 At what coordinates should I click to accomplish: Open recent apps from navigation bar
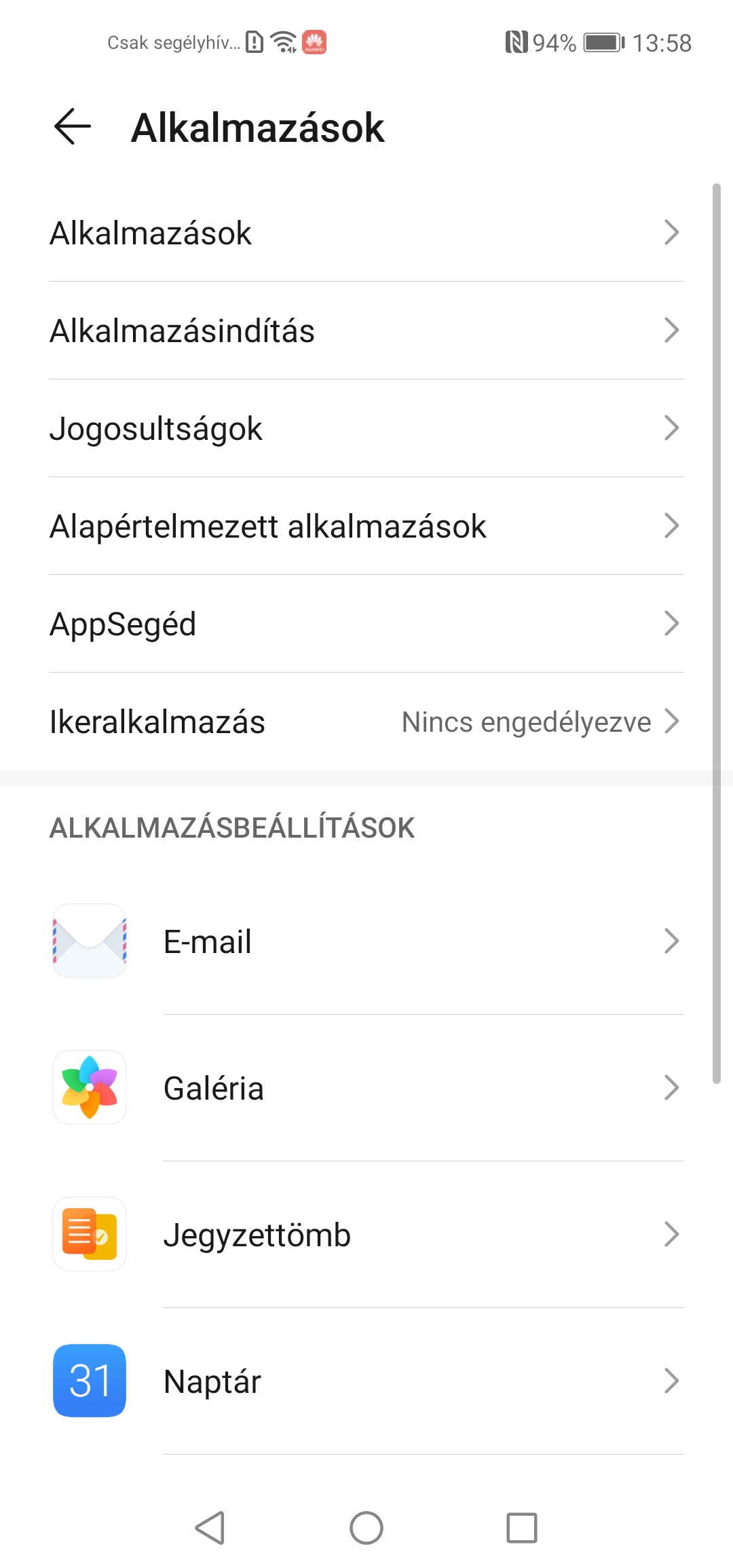tap(522, 1528)
